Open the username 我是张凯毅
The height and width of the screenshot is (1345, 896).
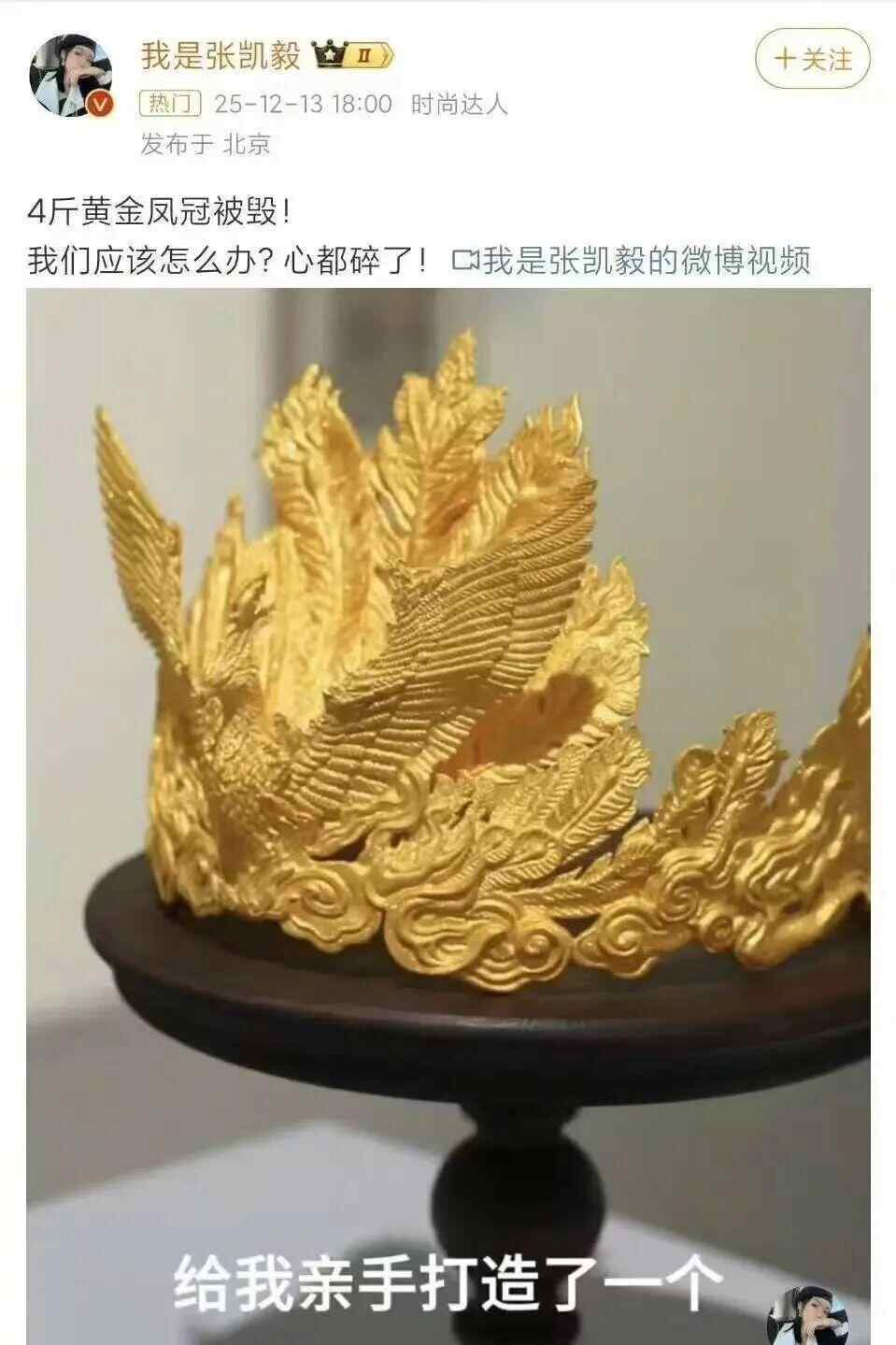point(220,56)
